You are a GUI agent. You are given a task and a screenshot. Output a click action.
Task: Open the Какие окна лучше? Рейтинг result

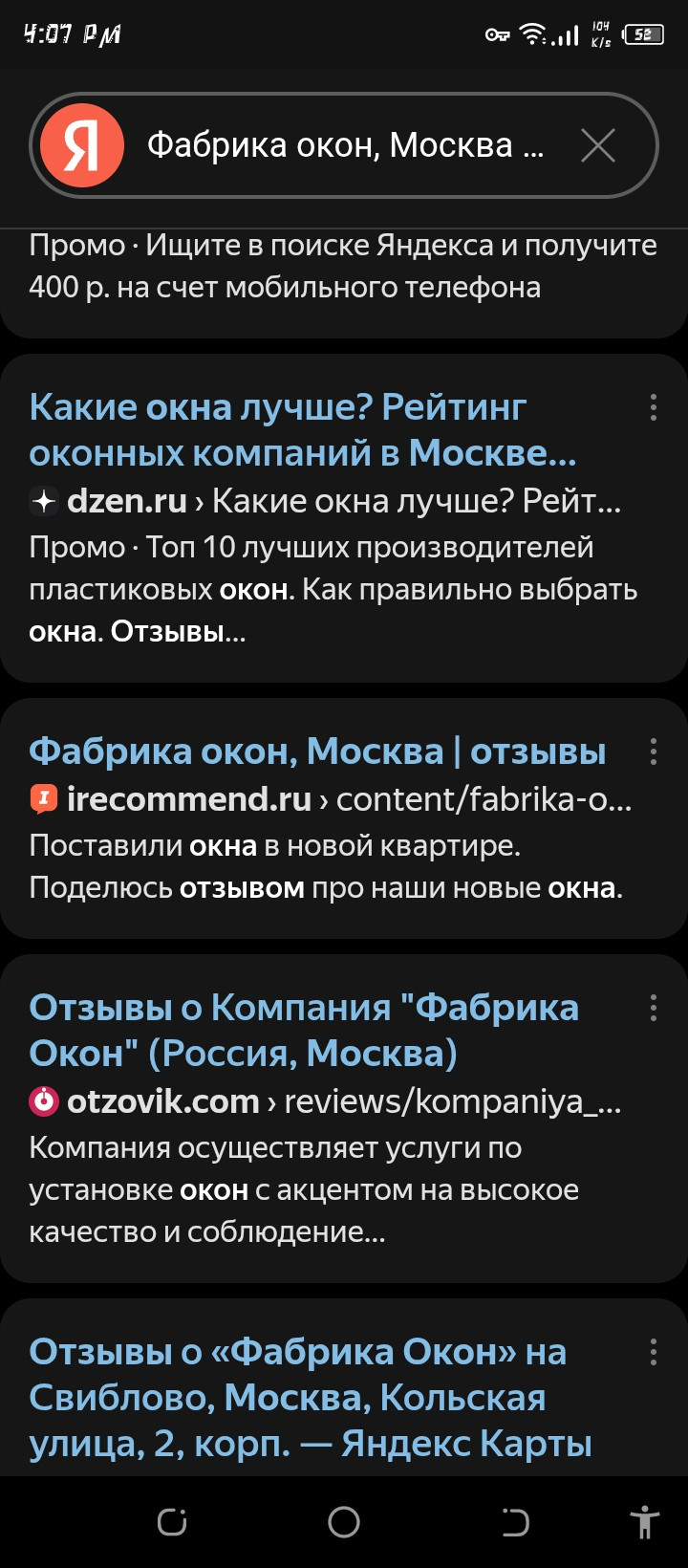pyautogui.click(x=303, y=429)
